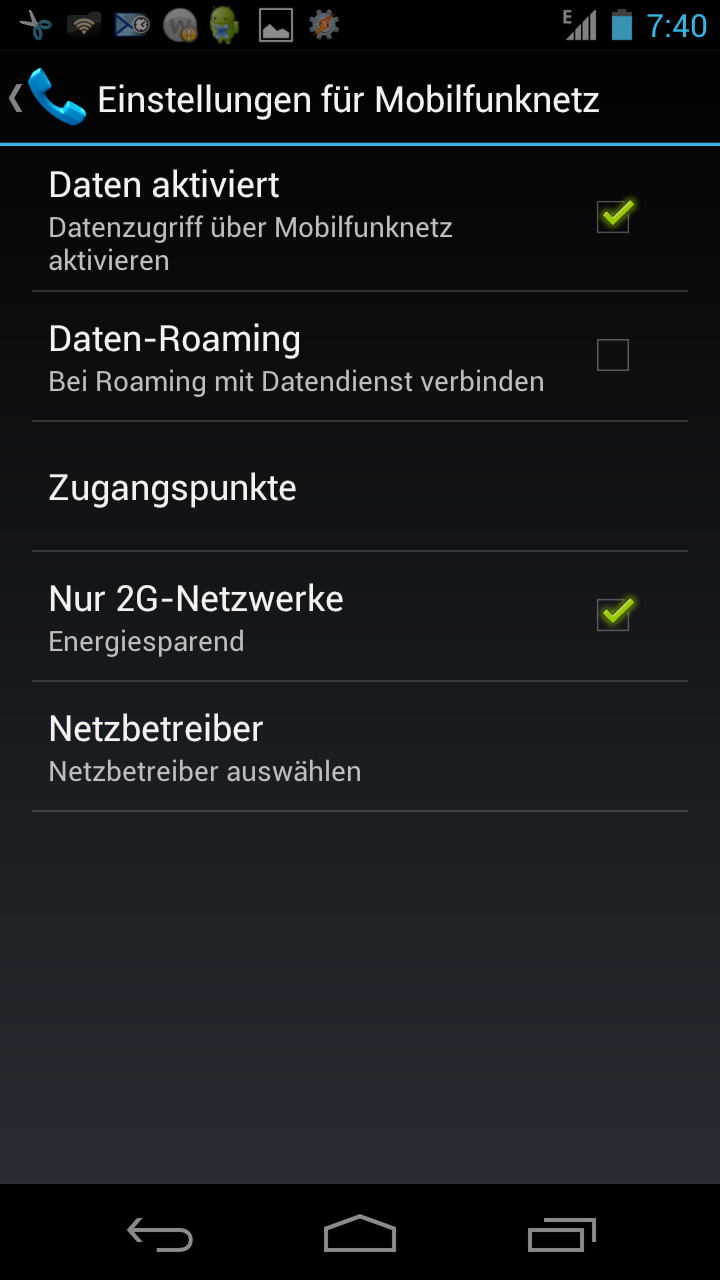Screen dimensions: 720x1280
Task: Tap the 7:40 clock display
Action: (675, 27)
